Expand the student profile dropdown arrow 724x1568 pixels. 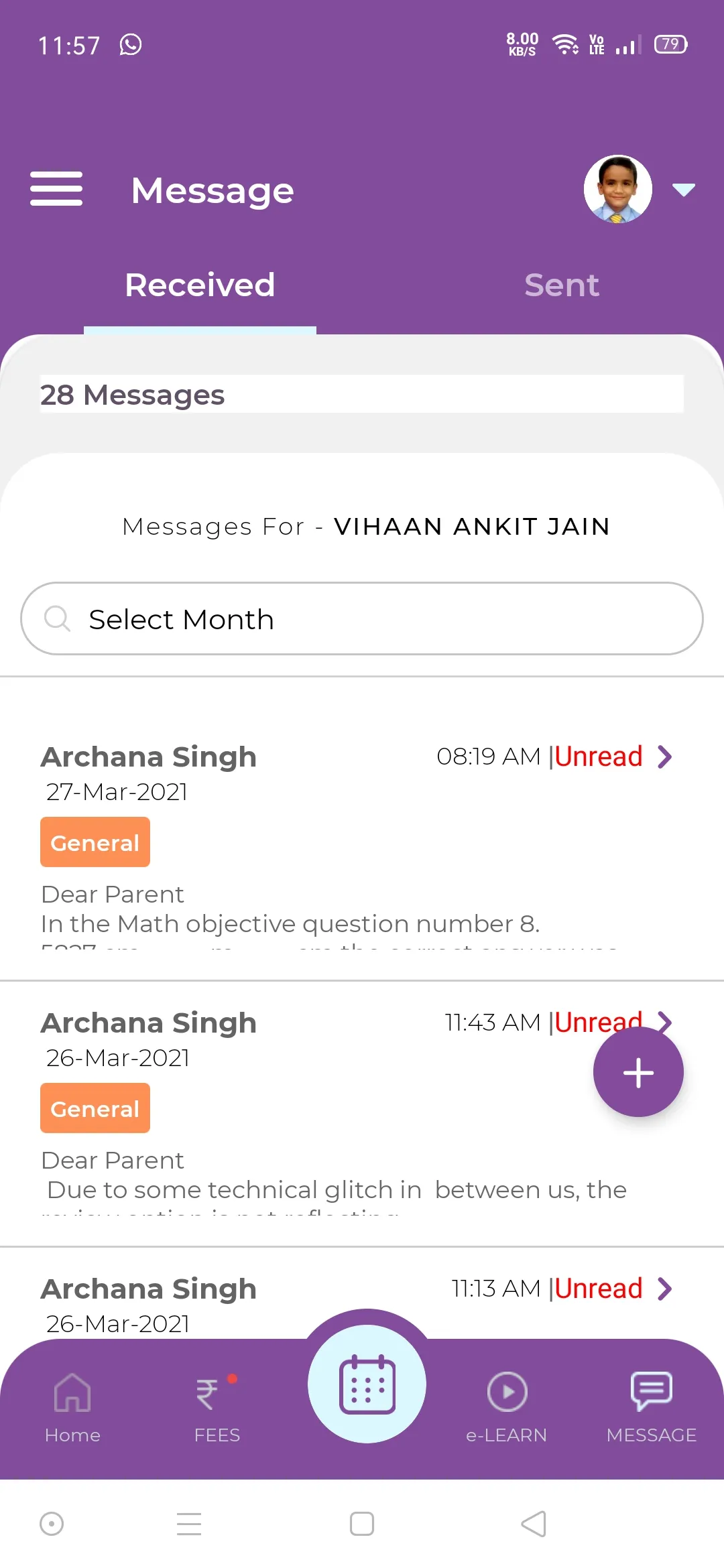pos(683,190)
